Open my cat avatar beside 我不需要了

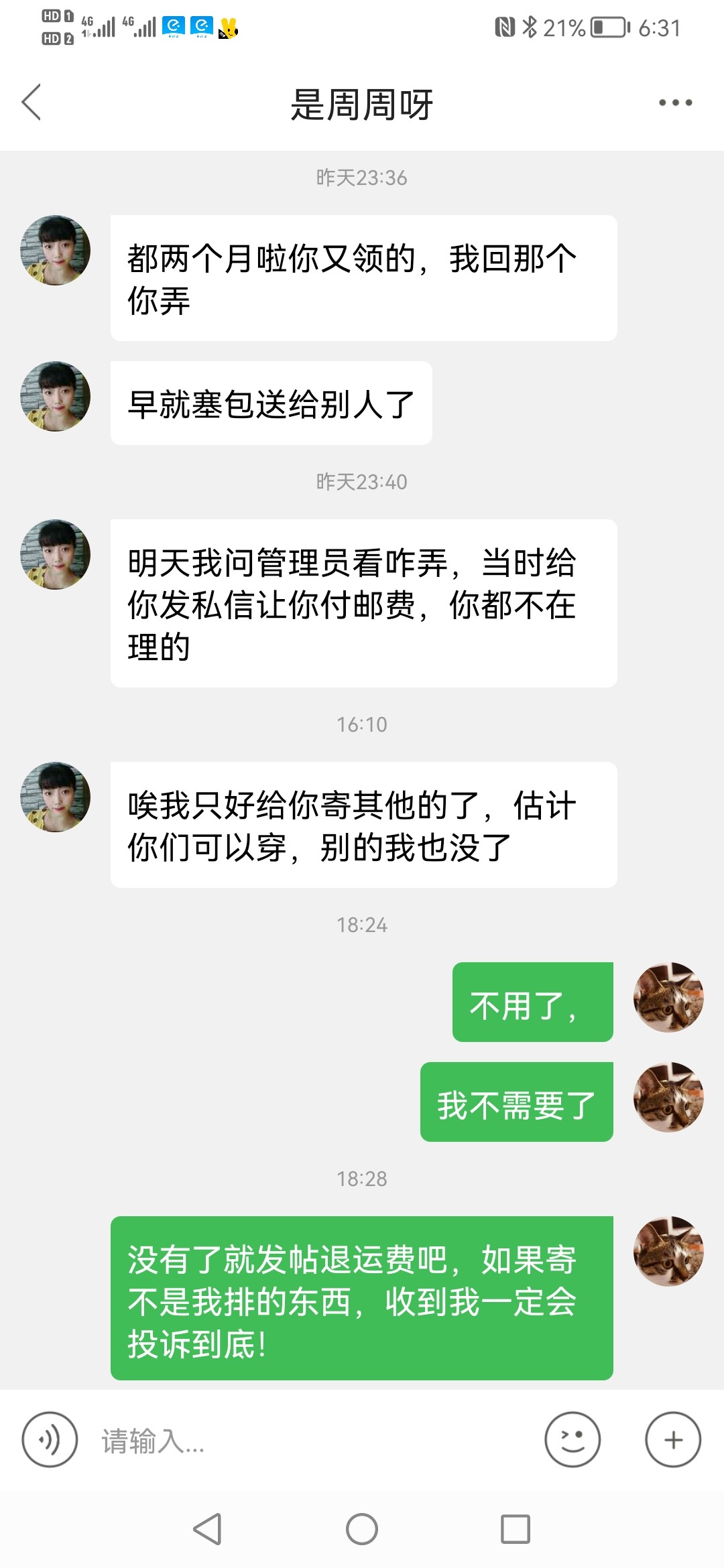pyautogui.click(x=668, y=1097)
